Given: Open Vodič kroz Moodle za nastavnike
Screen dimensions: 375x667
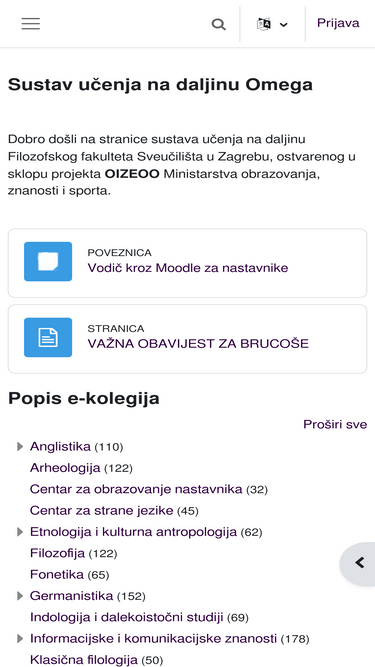Looking at the screenshot, I should (188, 268).
